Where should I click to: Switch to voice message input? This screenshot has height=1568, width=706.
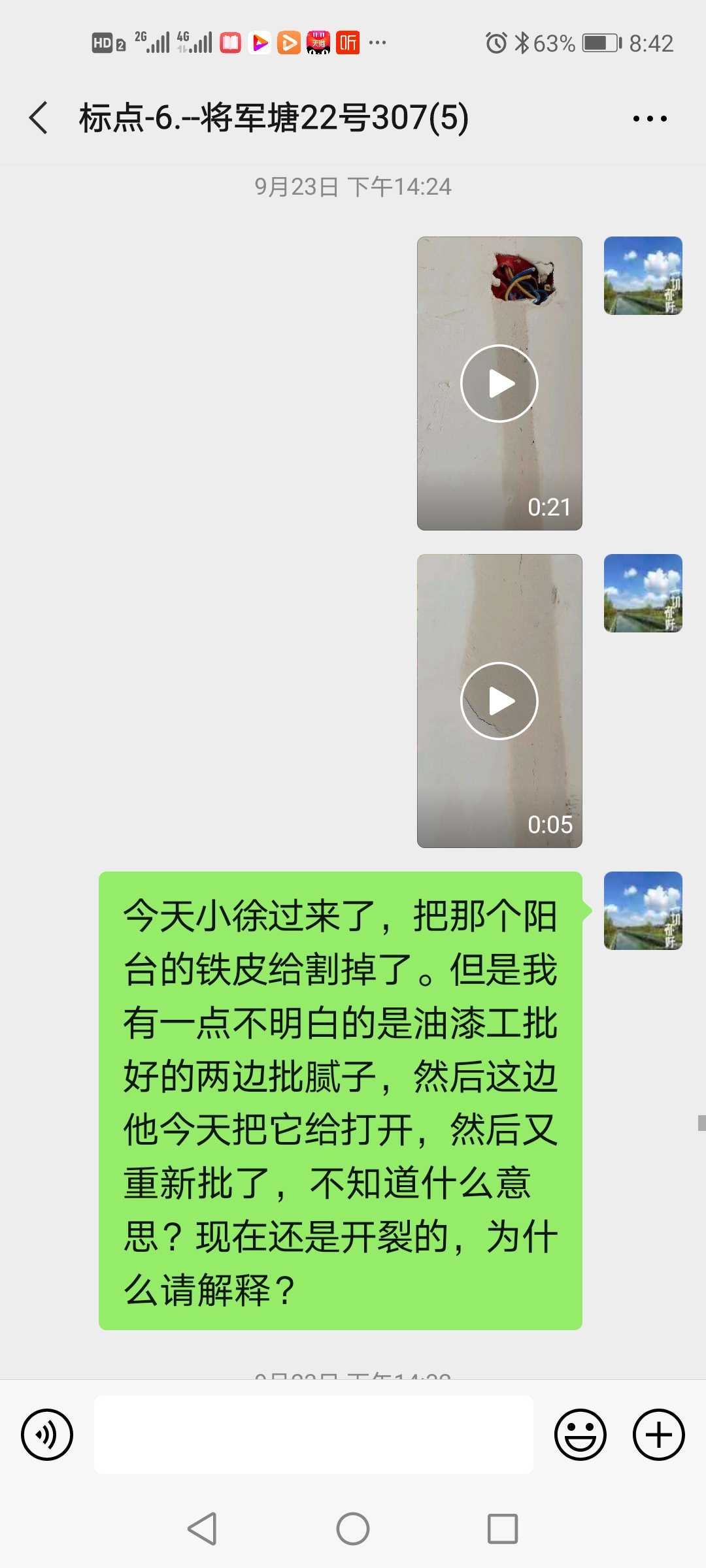pos(47,1435)
